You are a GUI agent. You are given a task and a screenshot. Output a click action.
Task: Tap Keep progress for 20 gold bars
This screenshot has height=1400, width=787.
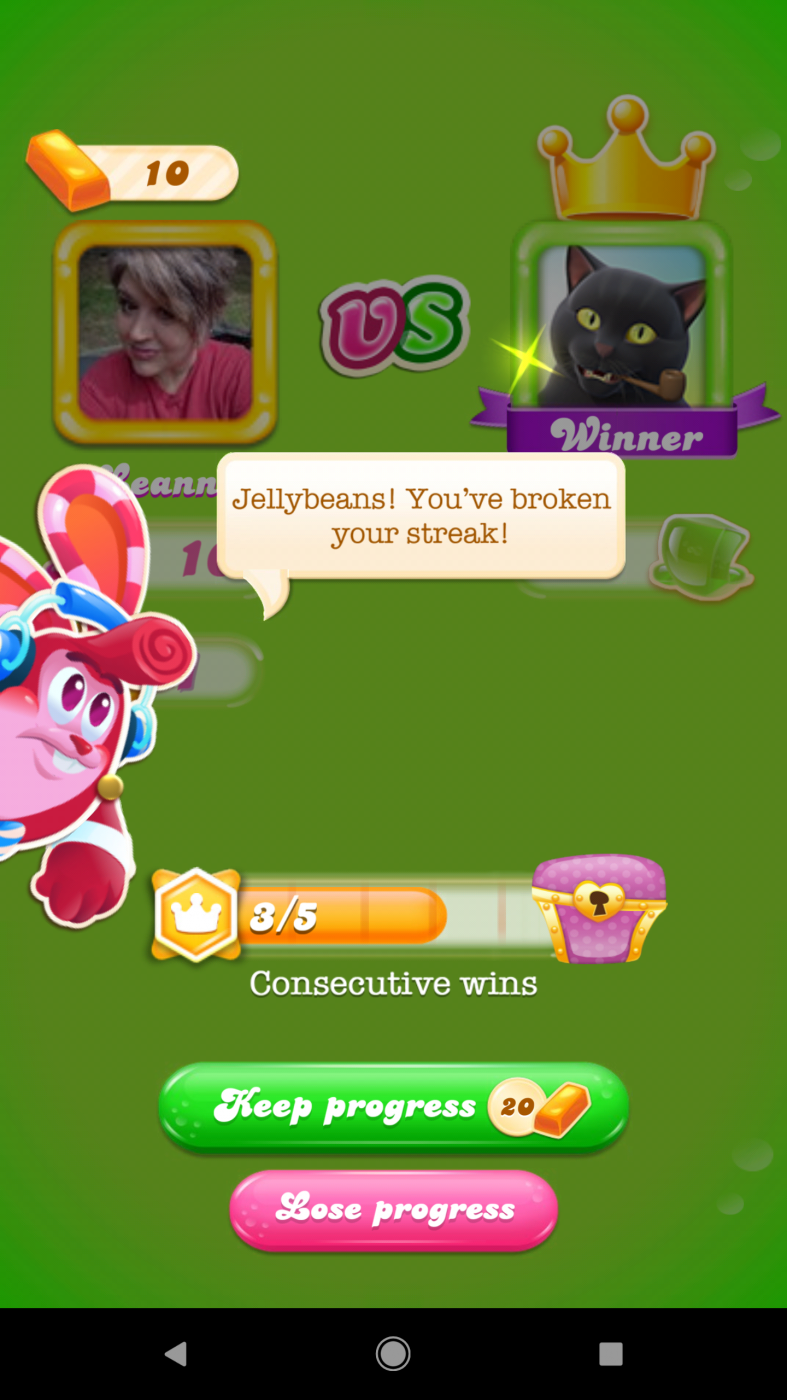(x=393, y=1107)
